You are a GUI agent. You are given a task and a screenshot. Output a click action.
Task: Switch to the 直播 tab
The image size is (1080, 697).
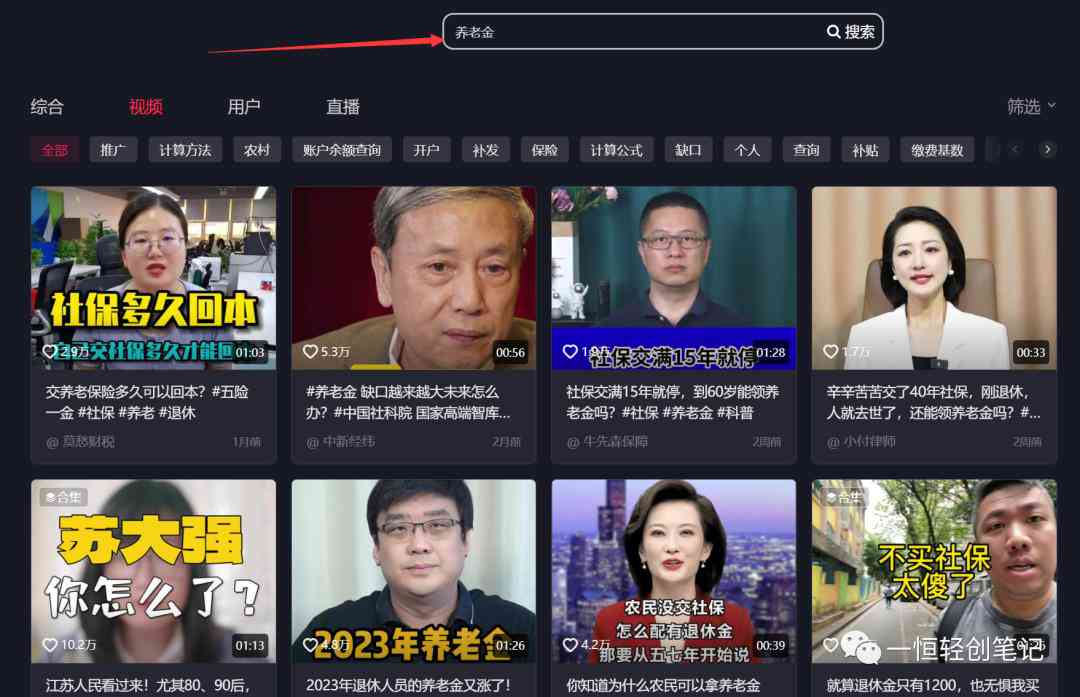pyautogui.click(x=343, y=107)
